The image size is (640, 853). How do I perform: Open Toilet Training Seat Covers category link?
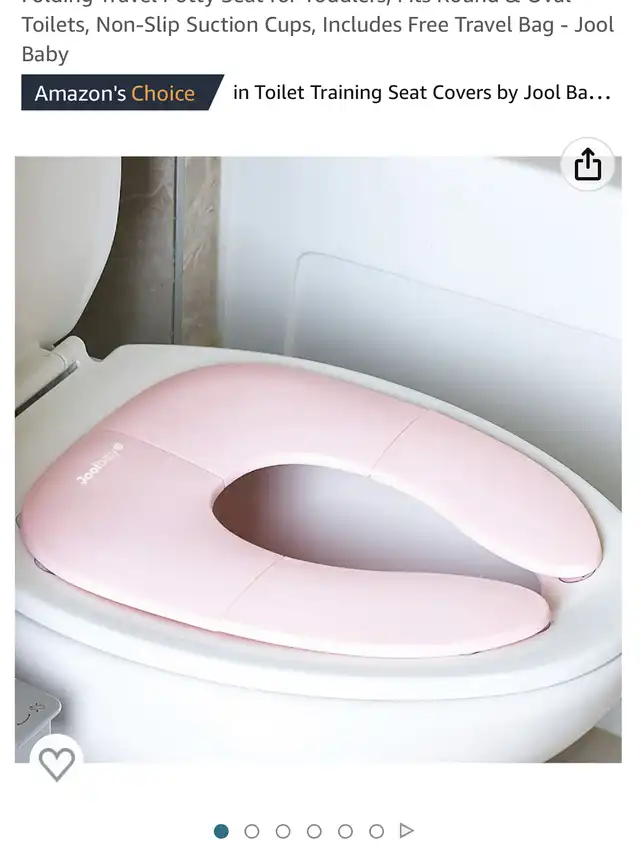pos(421,93)
